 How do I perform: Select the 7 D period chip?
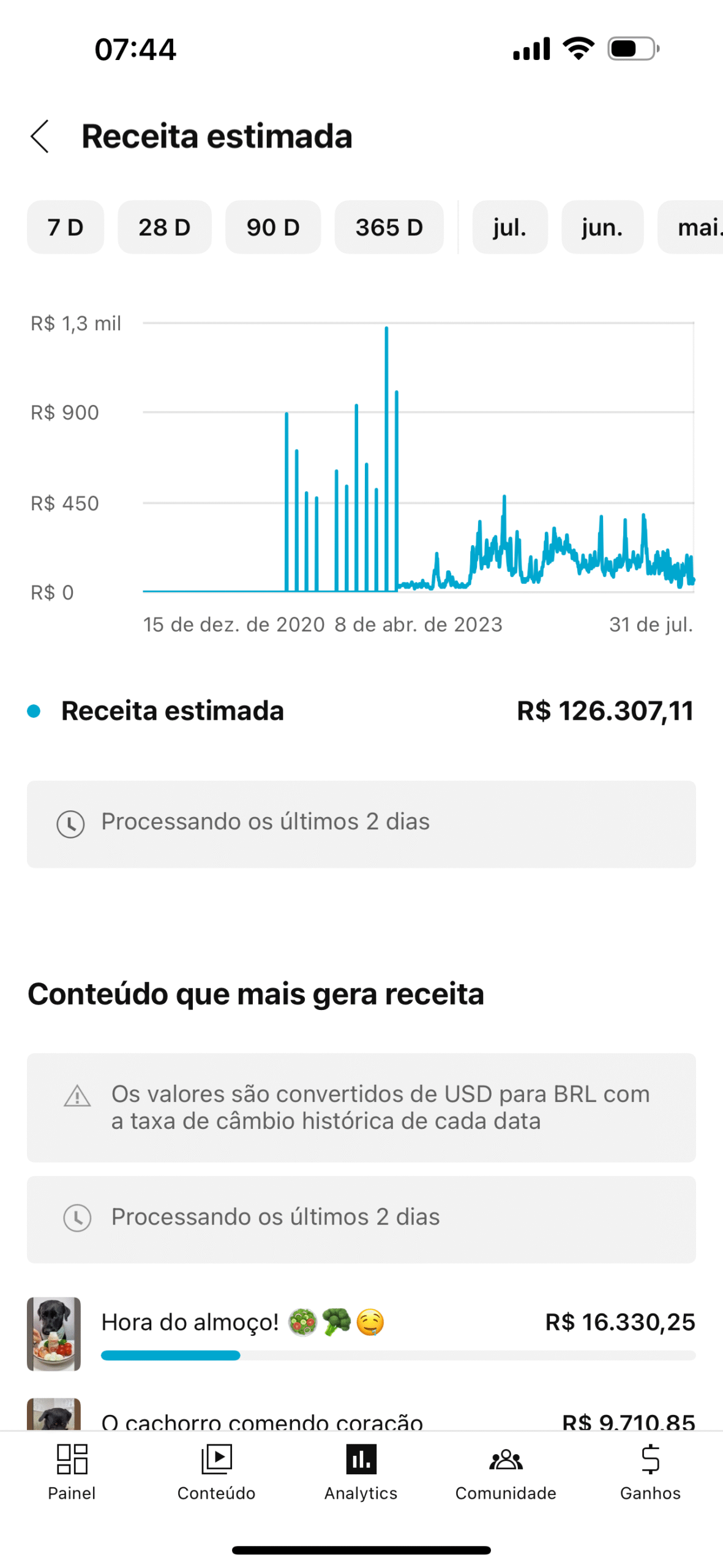click(66, 227)
